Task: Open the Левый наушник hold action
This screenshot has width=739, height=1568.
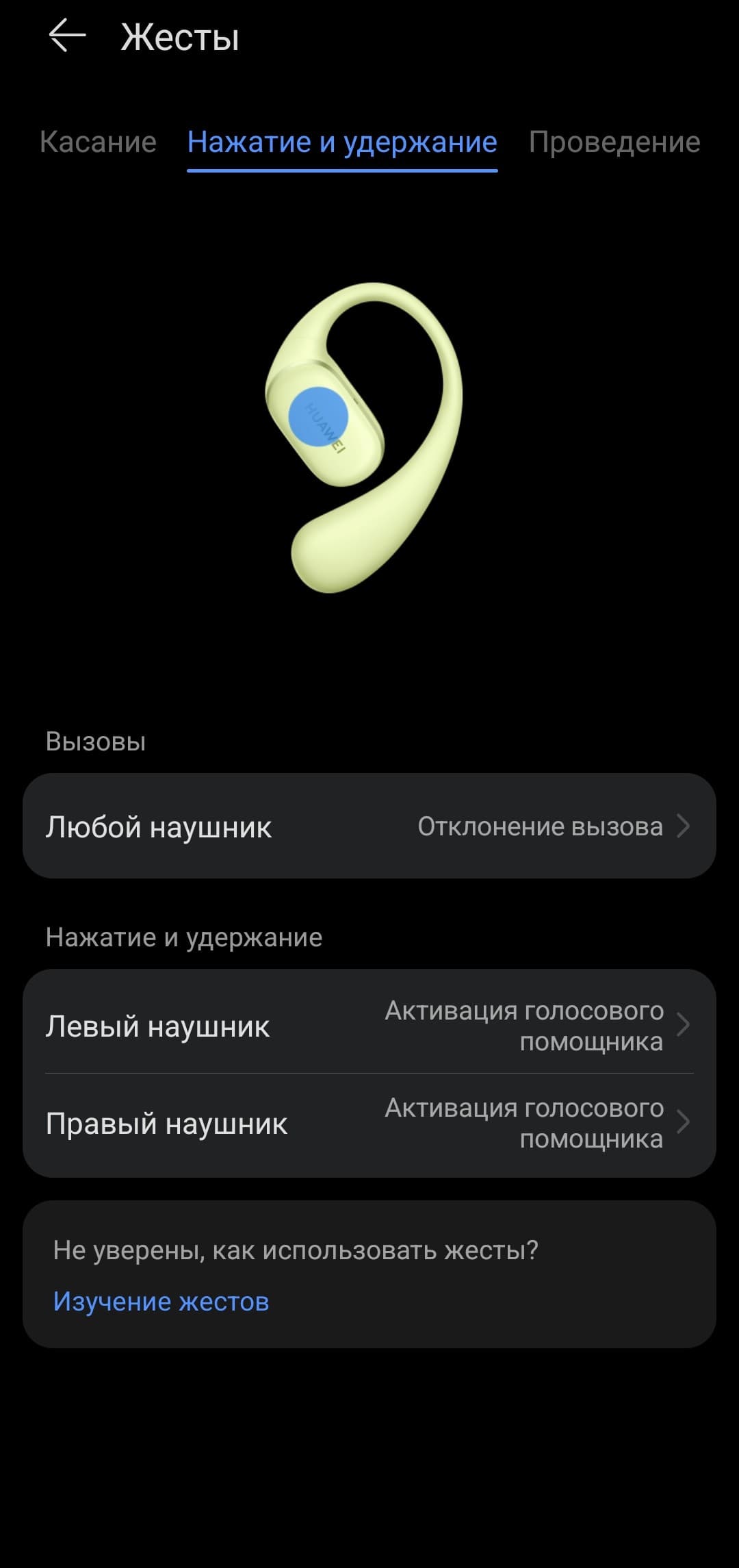Action: click(369, 1025)
